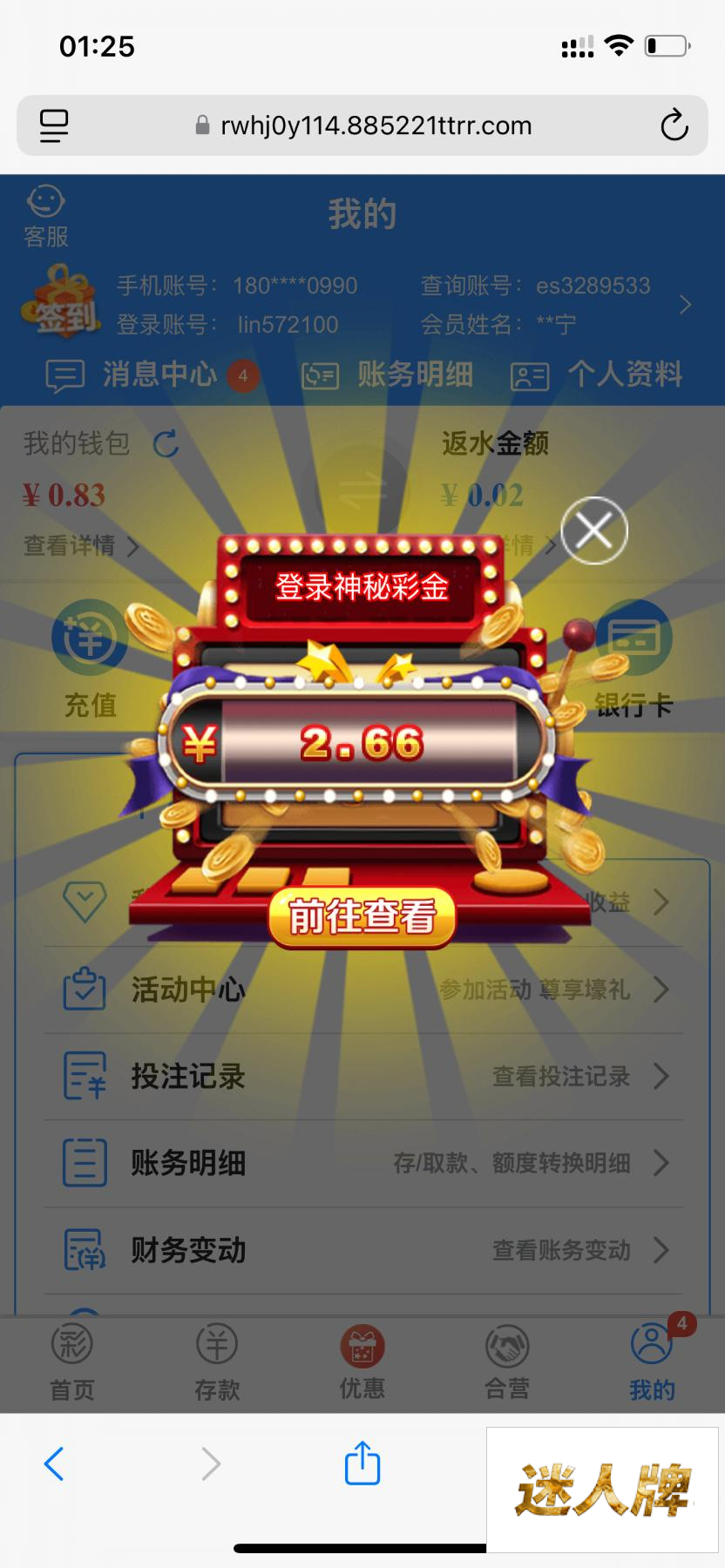Viewport: 725px width, 1568px height.
Task: Reload the page in browser
Action: [x=674, y=125]
